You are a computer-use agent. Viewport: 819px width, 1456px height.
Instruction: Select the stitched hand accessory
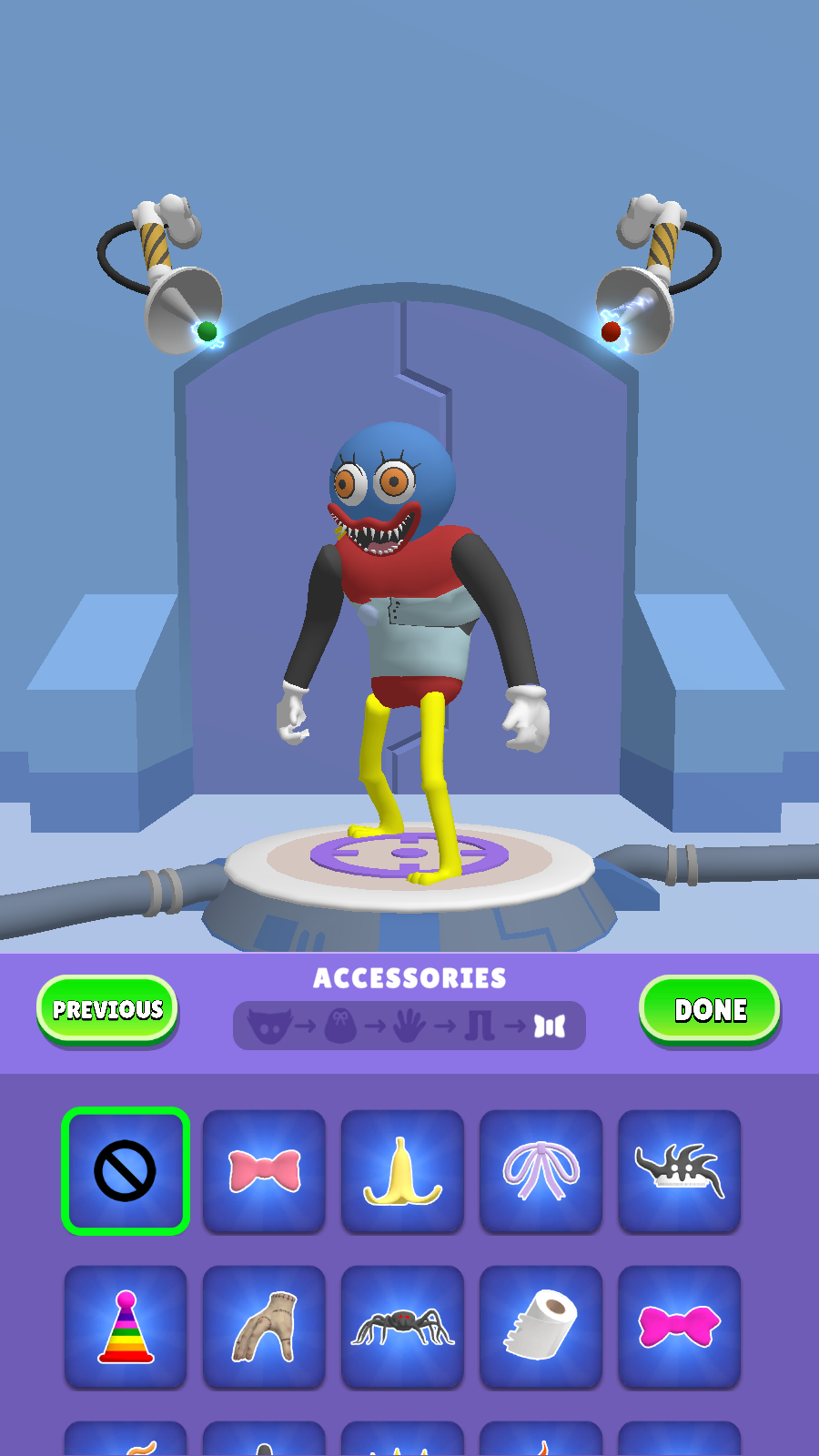coord(264,1327)
